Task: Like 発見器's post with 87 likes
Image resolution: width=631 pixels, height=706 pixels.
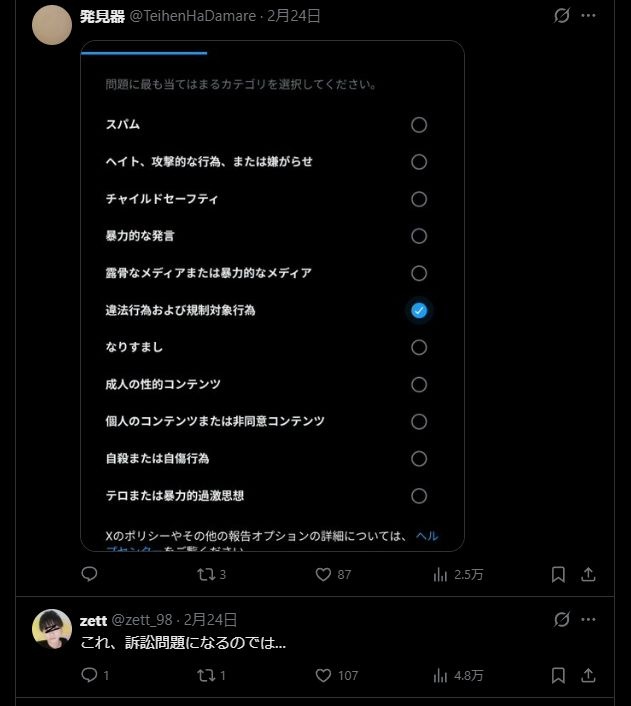Action: coord(323,575)
